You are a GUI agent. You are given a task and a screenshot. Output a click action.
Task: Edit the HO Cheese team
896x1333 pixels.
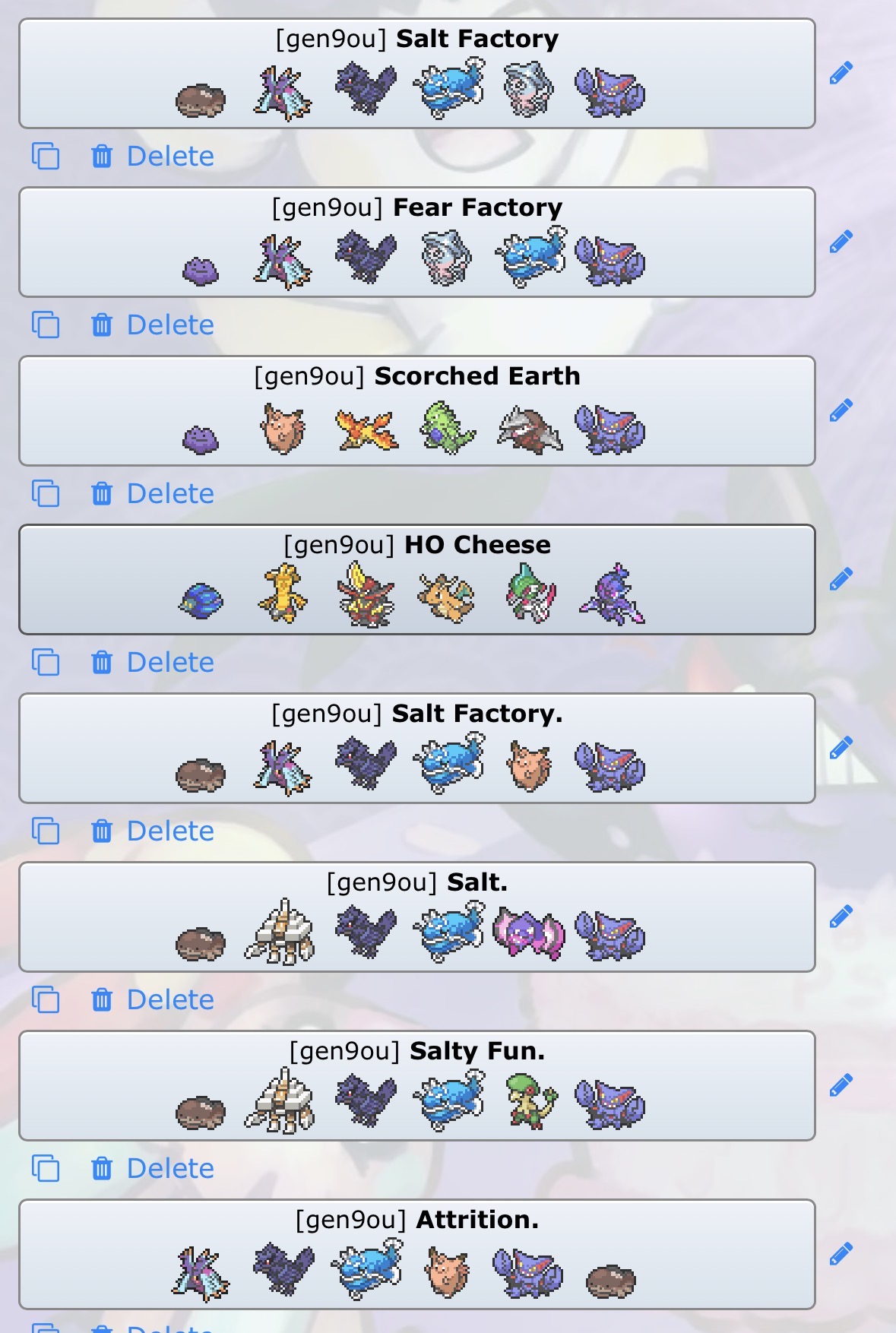[841, 580]
